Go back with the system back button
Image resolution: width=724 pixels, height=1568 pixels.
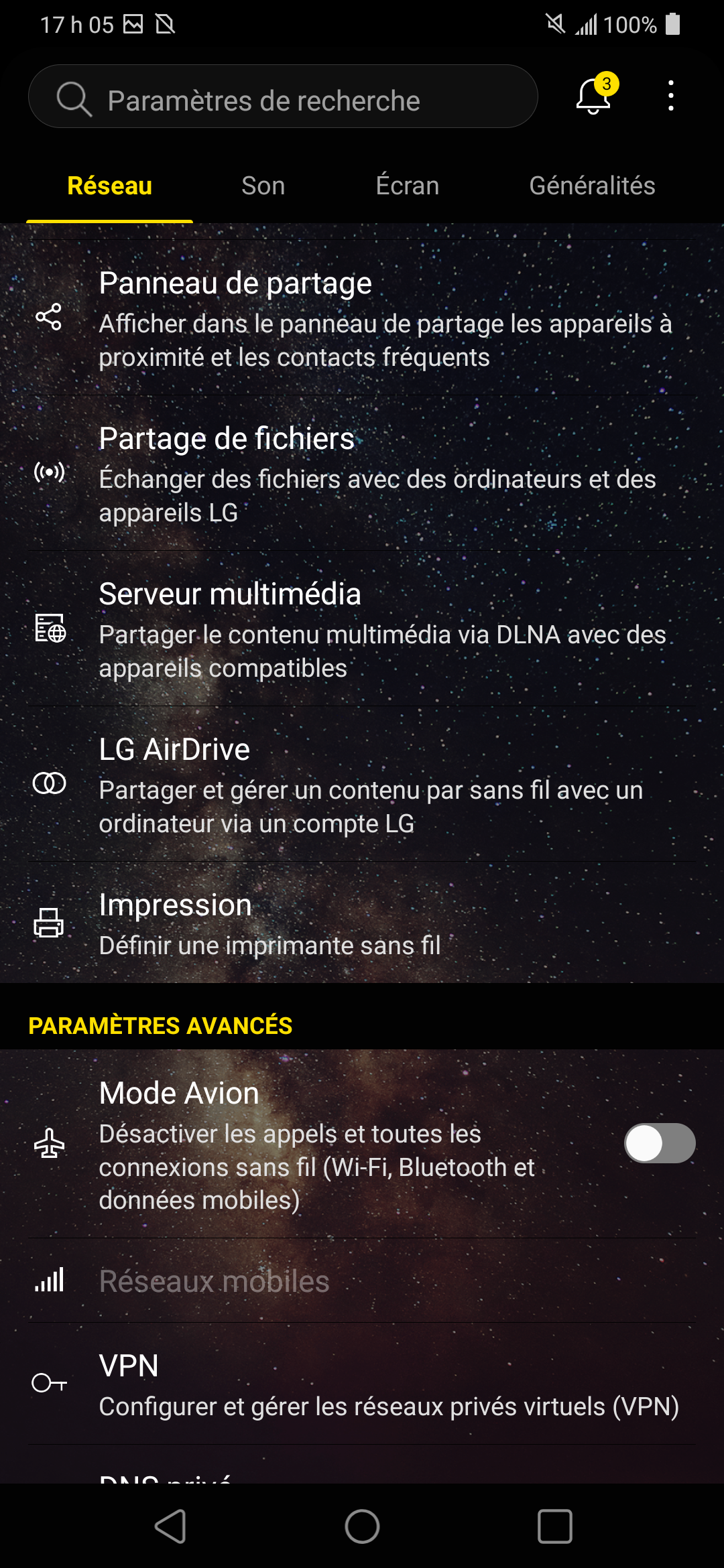[170, 1526]
